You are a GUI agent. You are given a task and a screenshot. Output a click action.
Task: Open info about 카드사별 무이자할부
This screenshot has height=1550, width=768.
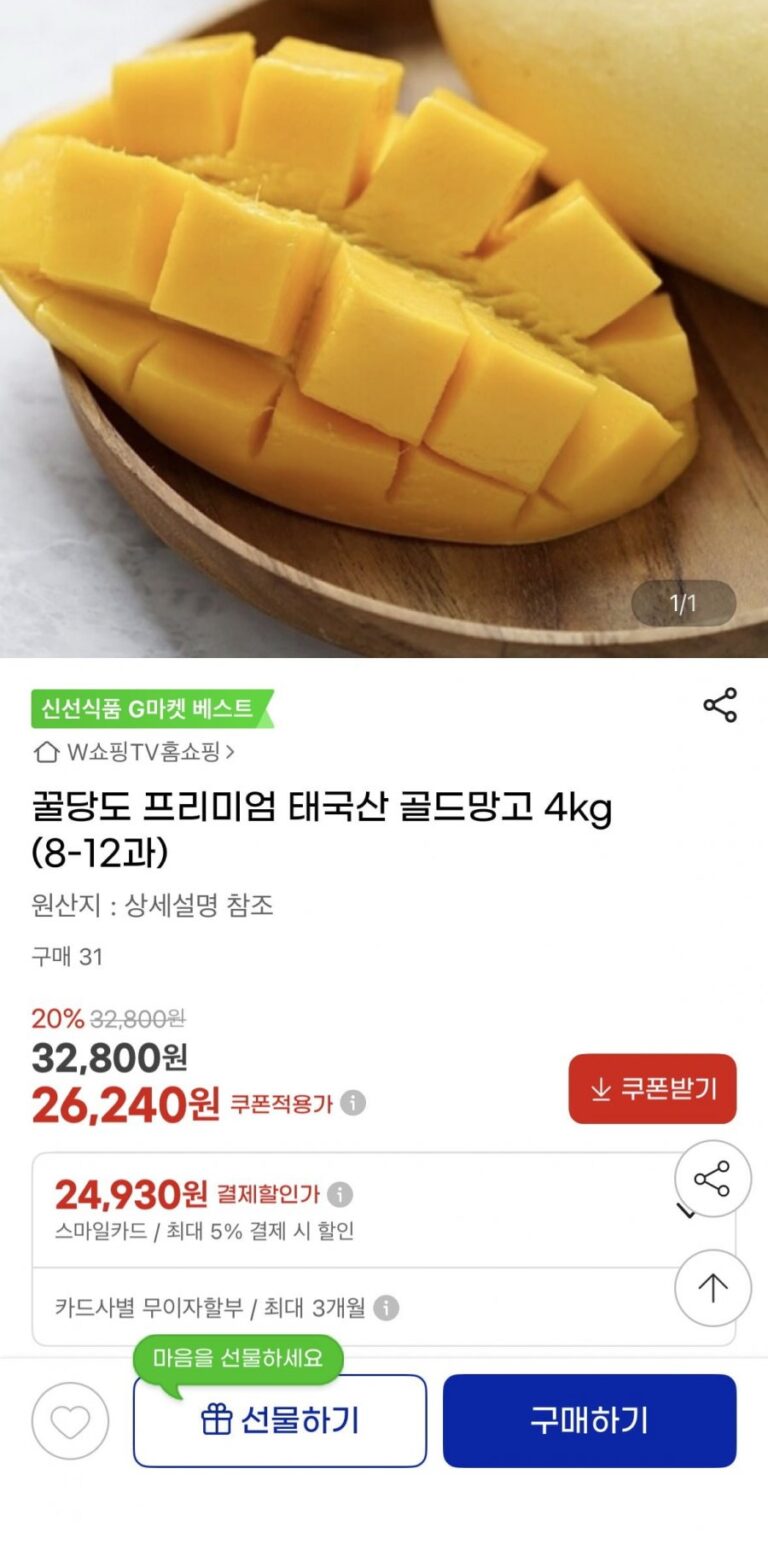tap(386, 1308)
